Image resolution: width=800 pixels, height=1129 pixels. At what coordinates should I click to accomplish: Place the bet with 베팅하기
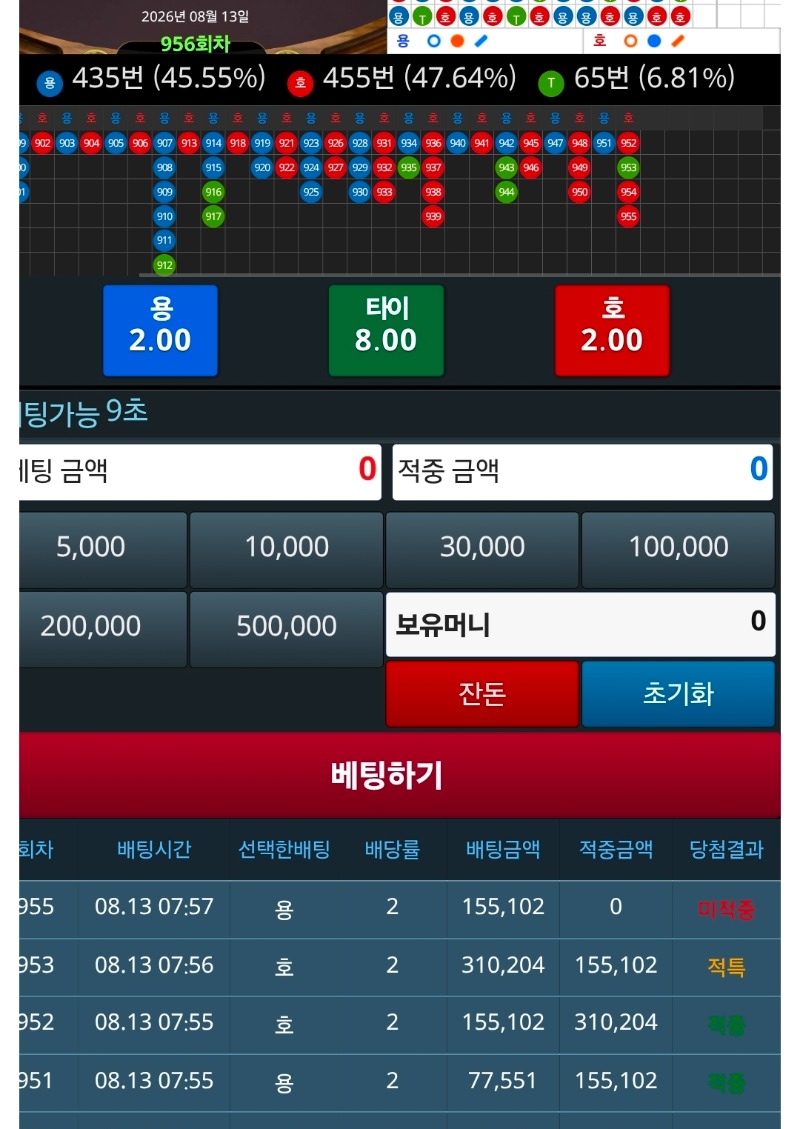pyautogui.click(x=400, y=775)
